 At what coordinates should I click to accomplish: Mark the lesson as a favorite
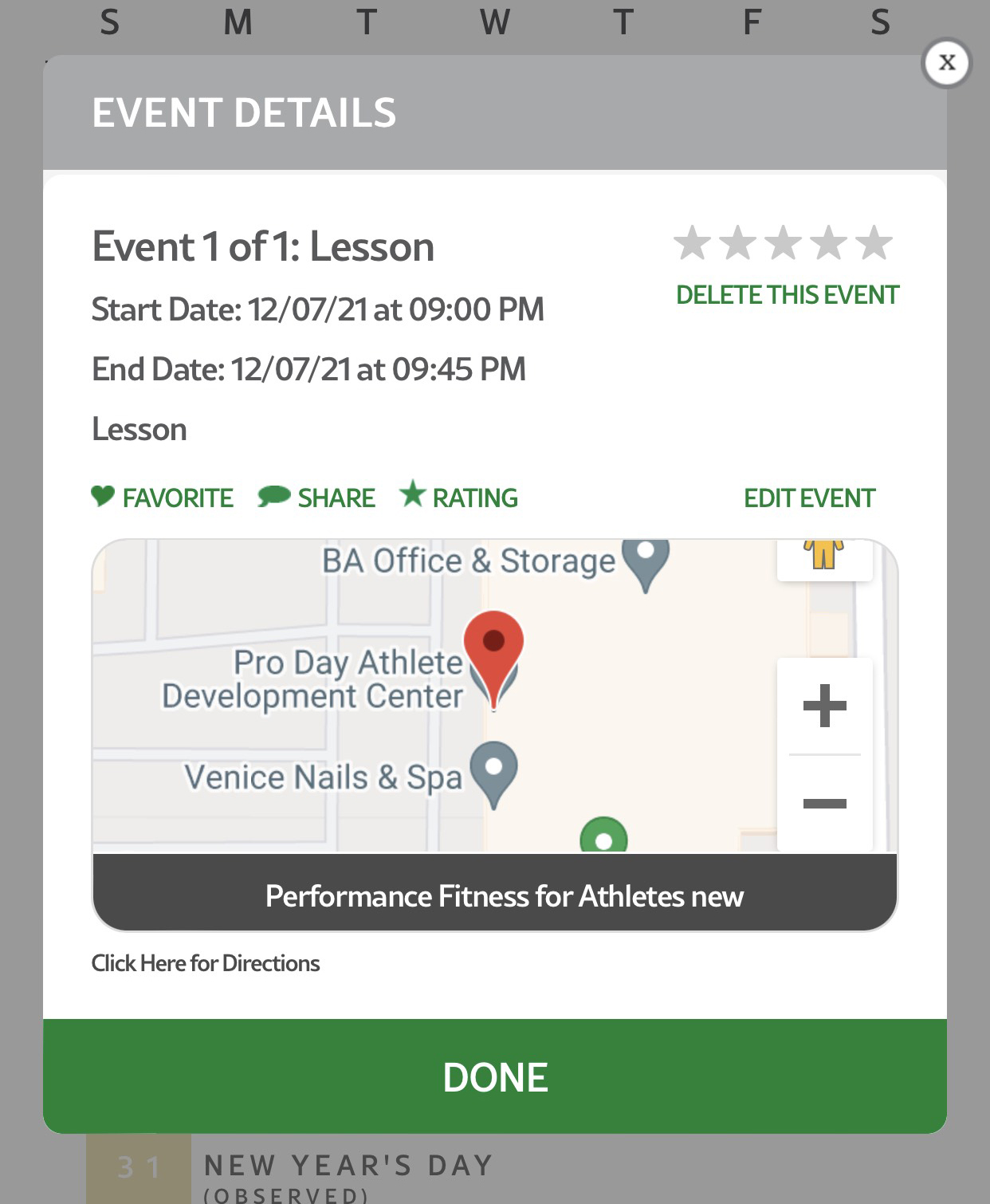[x=163, y=498]
